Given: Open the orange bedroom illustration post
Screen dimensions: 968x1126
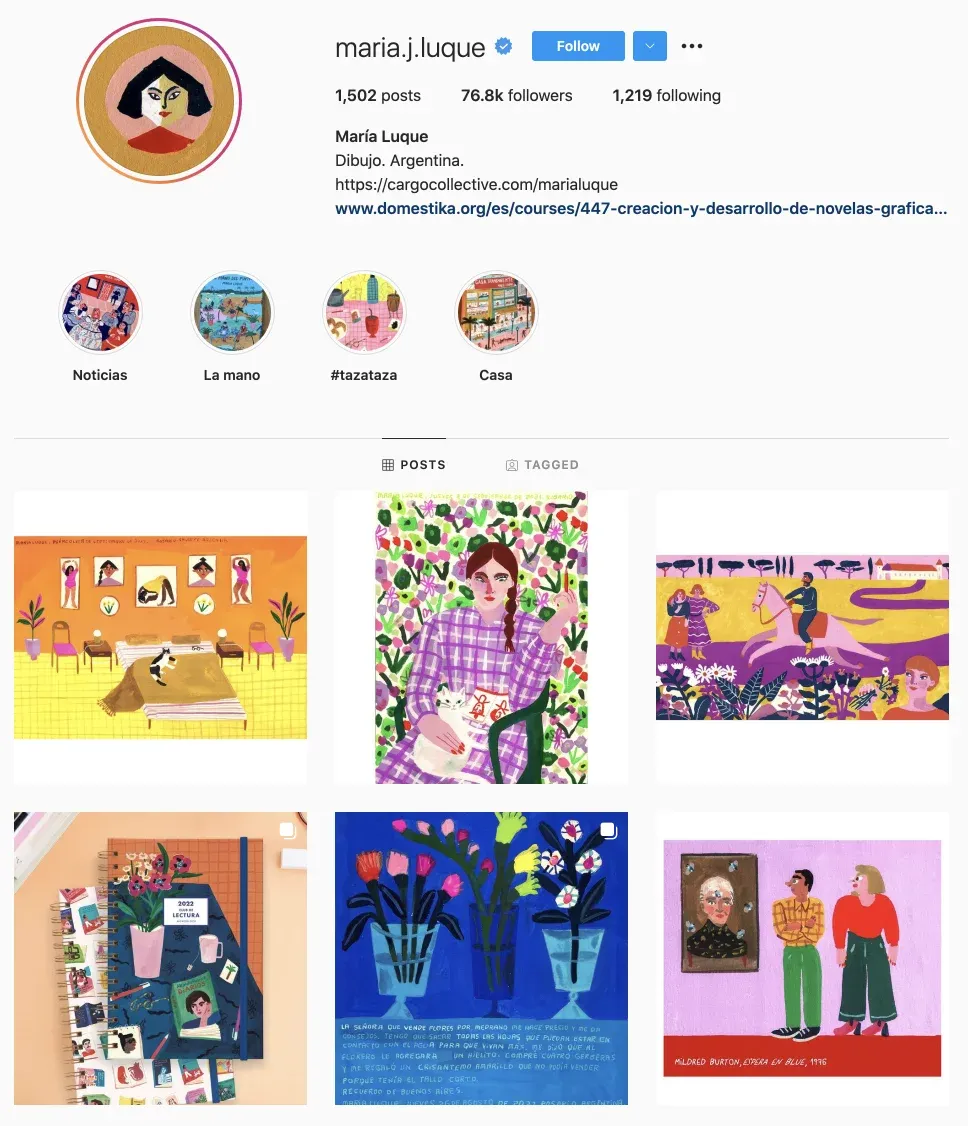Looking at the screenshot, I should click(160, 637).
